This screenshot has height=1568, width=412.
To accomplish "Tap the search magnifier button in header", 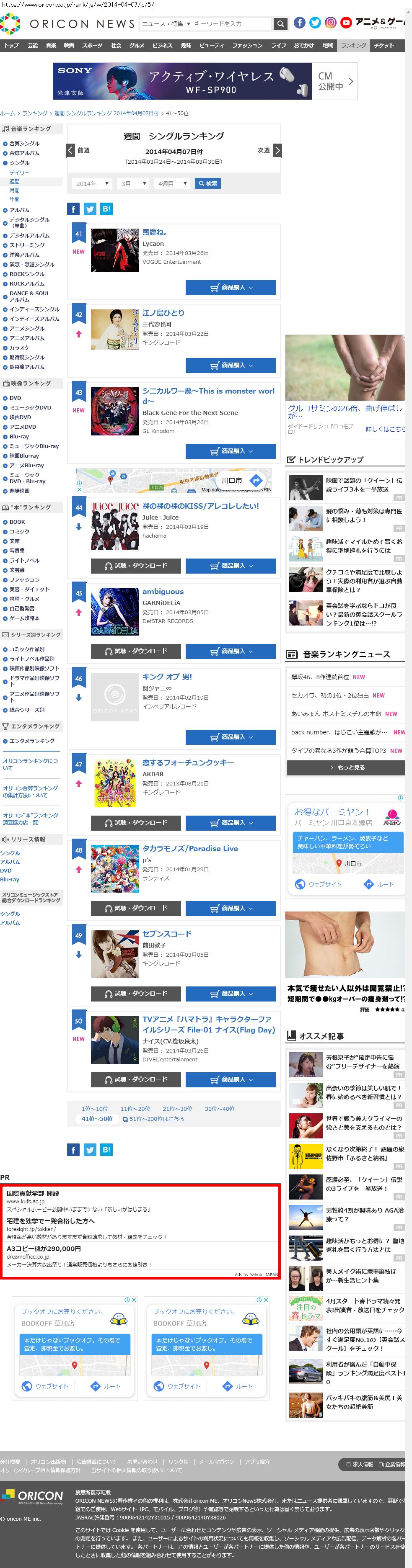I will click(x=280, y=24).
